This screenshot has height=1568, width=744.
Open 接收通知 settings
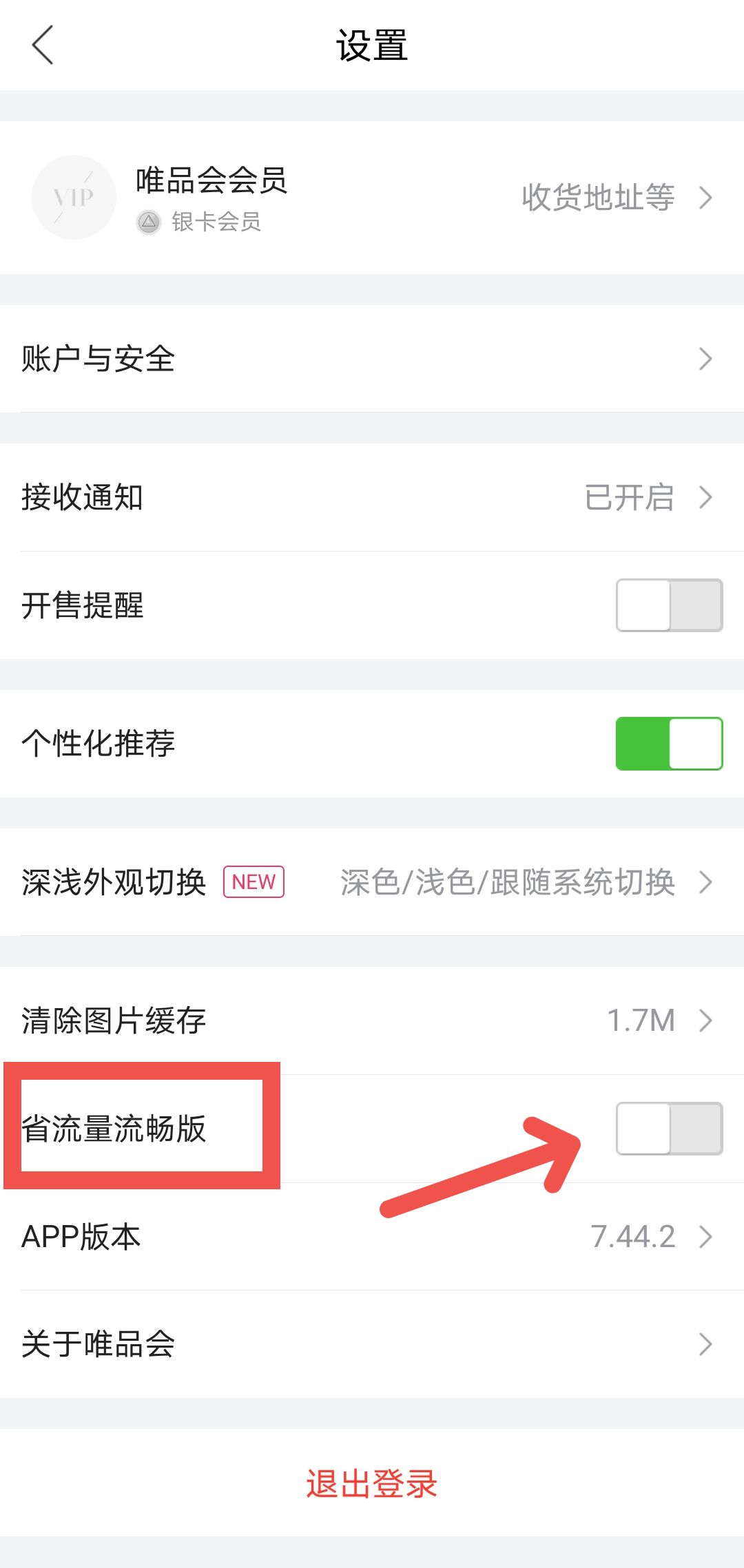[x=372, y=497]
